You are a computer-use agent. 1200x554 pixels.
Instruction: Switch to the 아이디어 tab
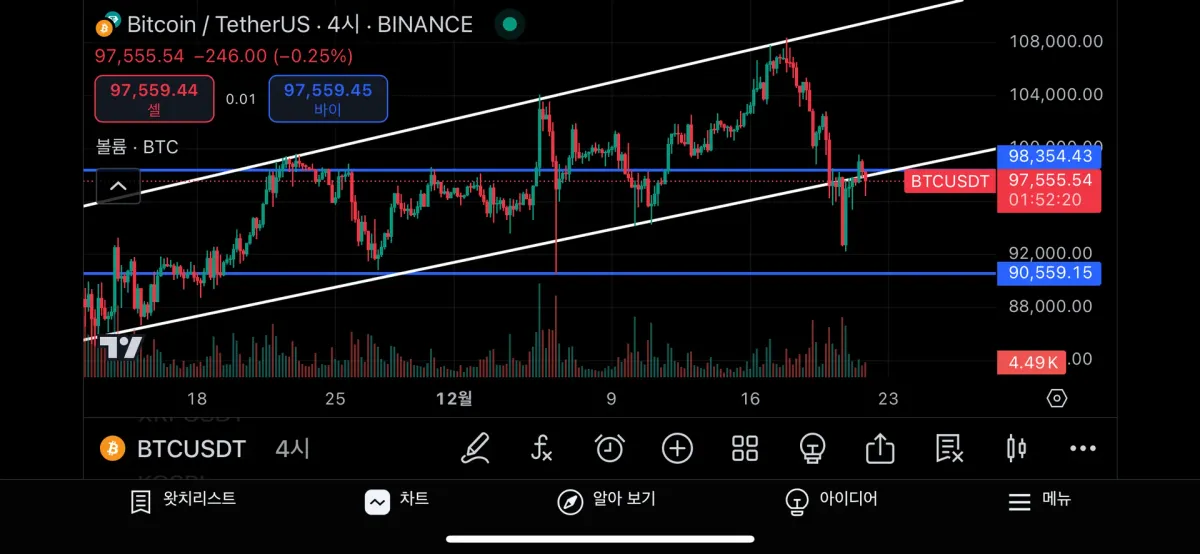pyautogui.click(x=832, y=501)
